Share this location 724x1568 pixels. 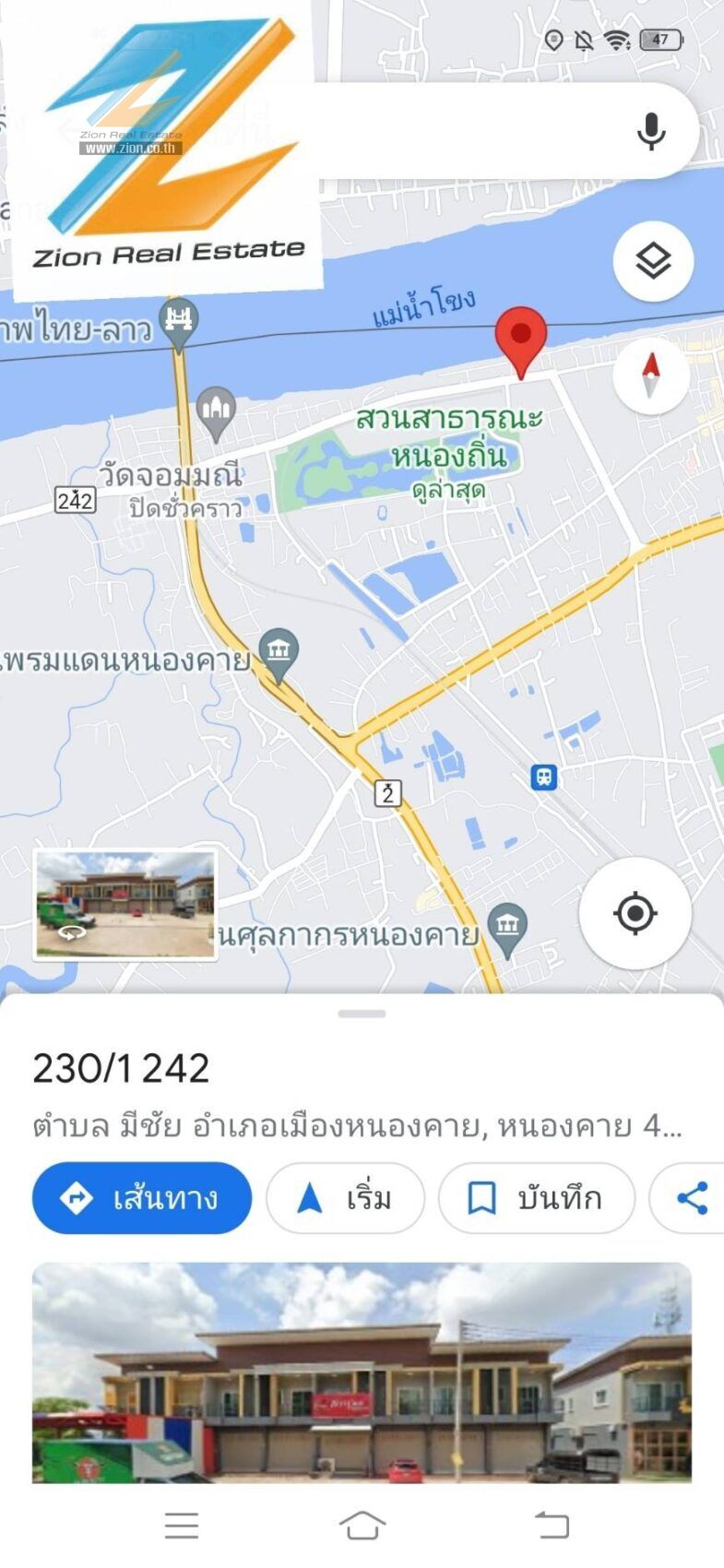tap(692, 1198)
